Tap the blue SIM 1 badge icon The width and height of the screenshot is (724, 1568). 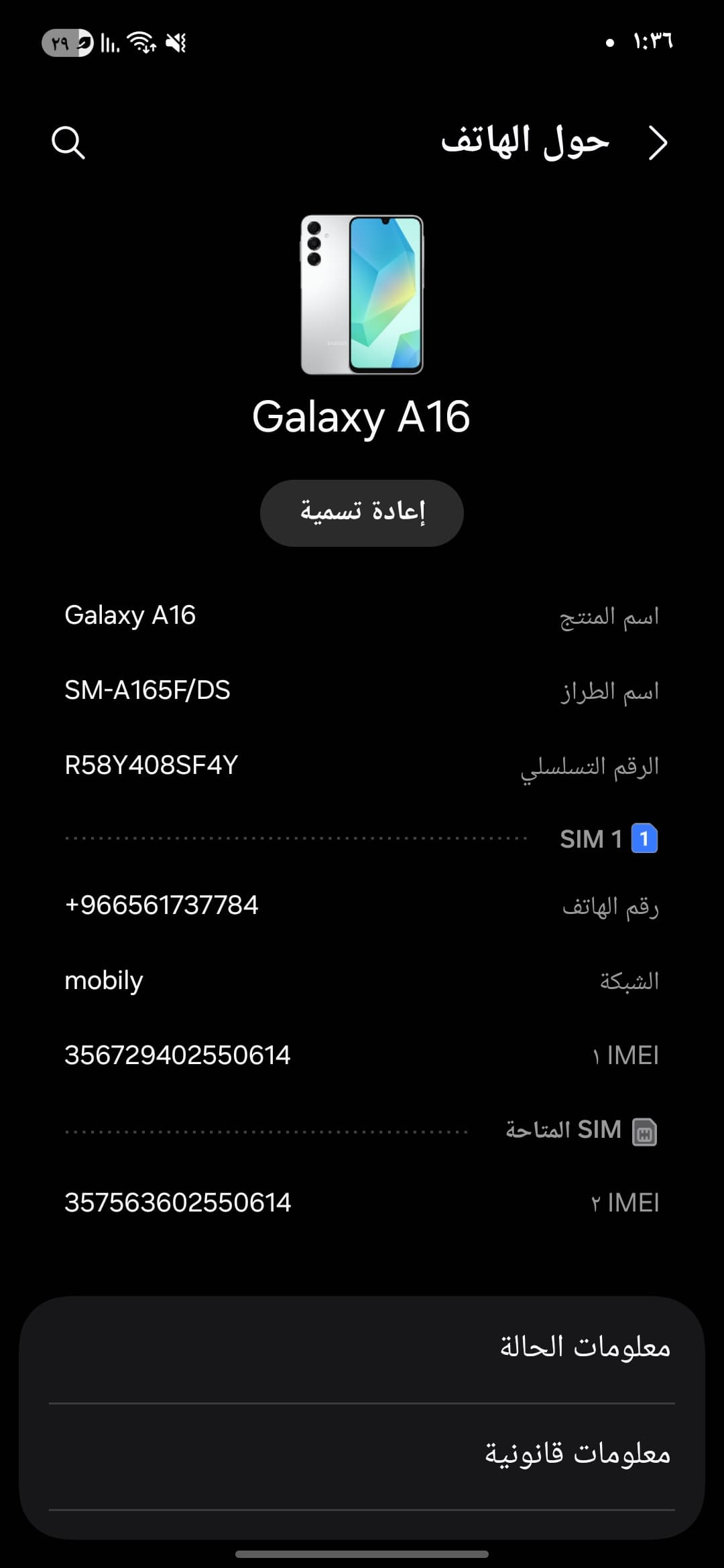tap(644, 838)
